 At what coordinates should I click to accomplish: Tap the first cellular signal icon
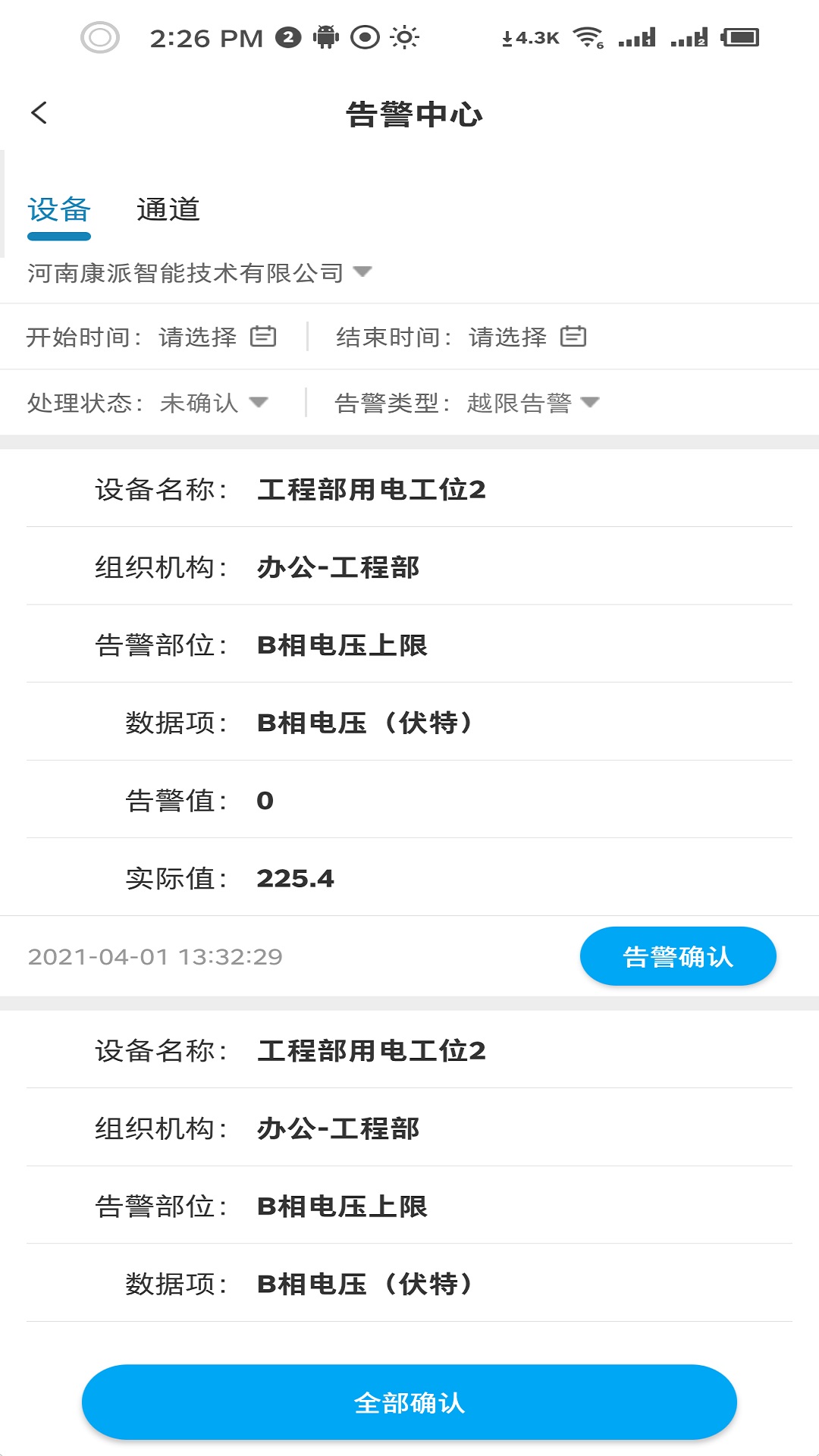635,36
